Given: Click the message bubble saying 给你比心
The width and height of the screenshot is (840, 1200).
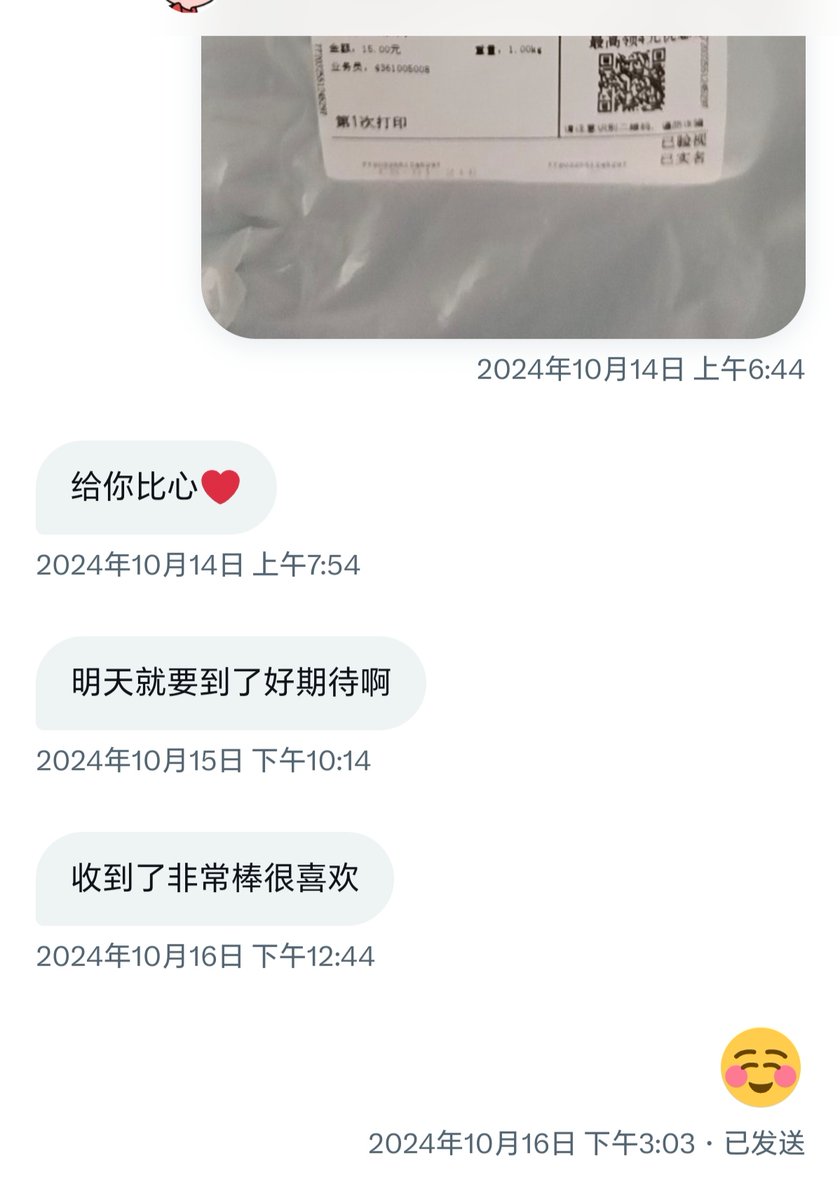Looking at the screenshot, I should tap(150, 489).
